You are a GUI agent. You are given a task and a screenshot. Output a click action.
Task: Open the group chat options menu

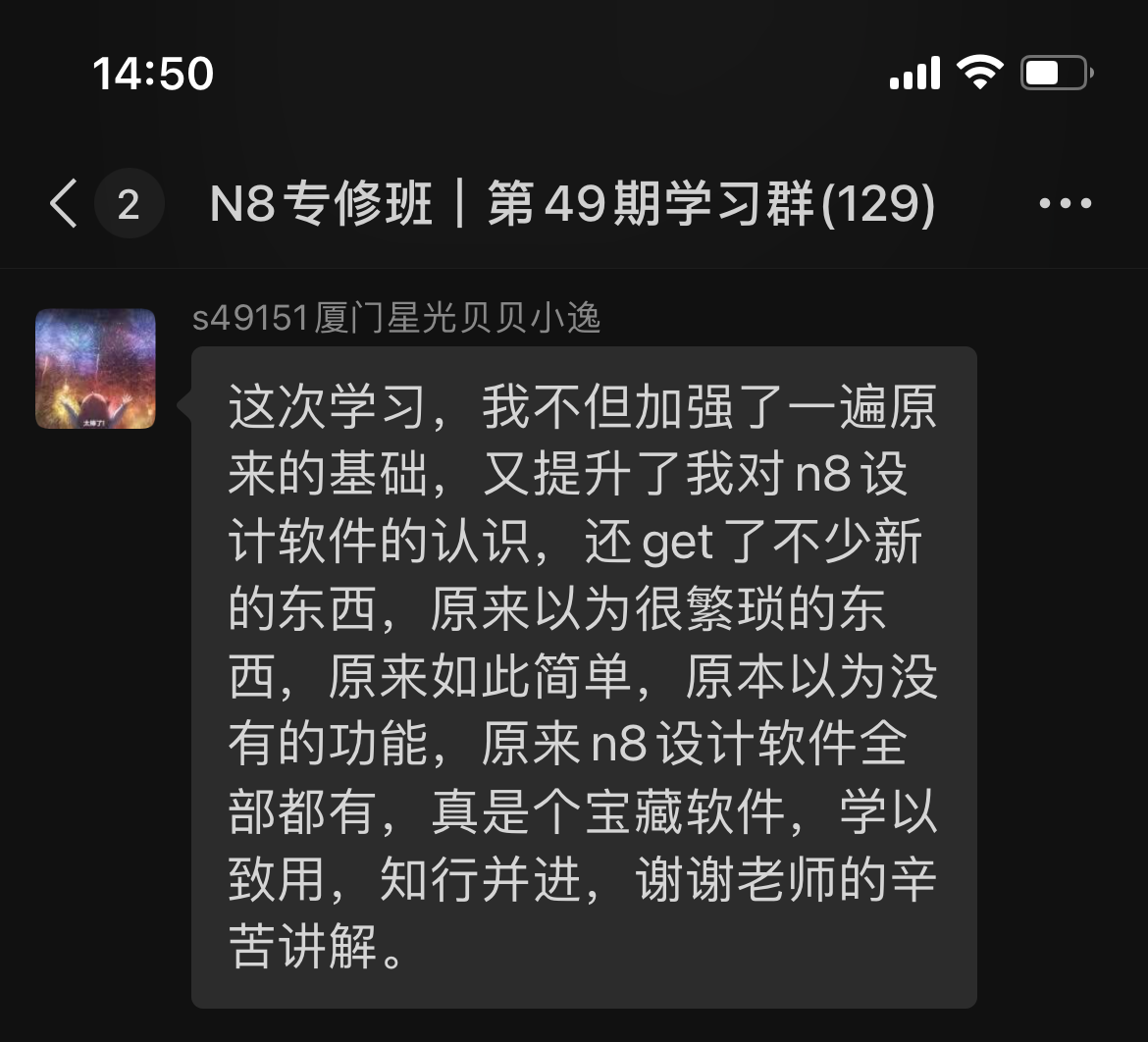point(1065,204)
